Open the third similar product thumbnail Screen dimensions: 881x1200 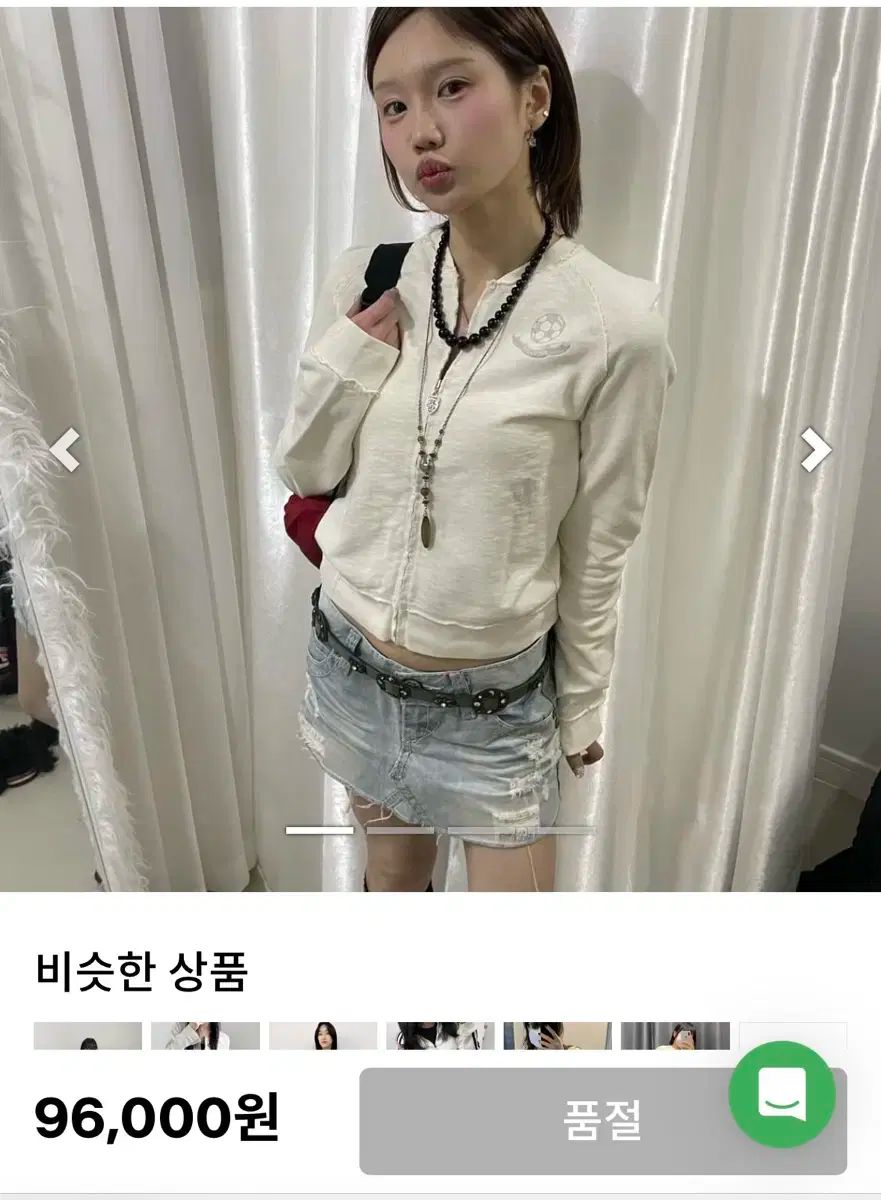pyautogui.click(x=323, y=1036)
